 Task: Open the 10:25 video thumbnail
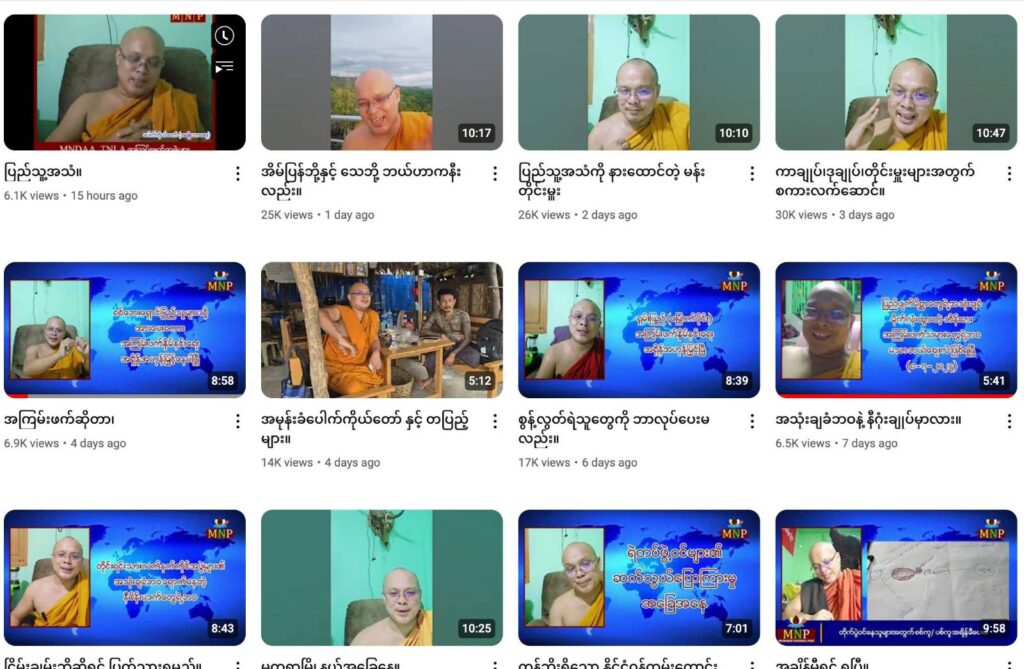click(x=381, y=577)
